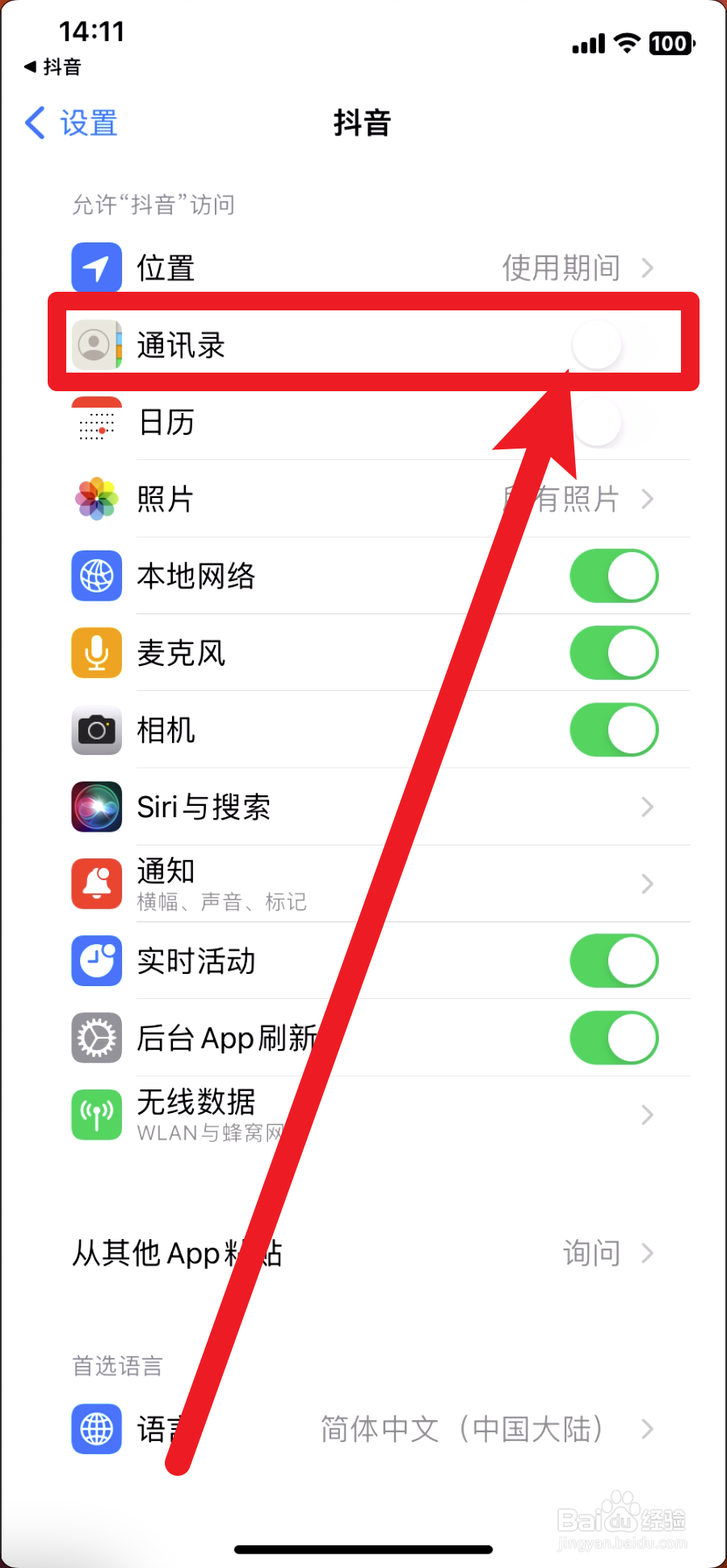Tap the Camera icon beside 相机
Viewport: 727px width, 1568px height.
pyautogui.click(x=96, y=730)
